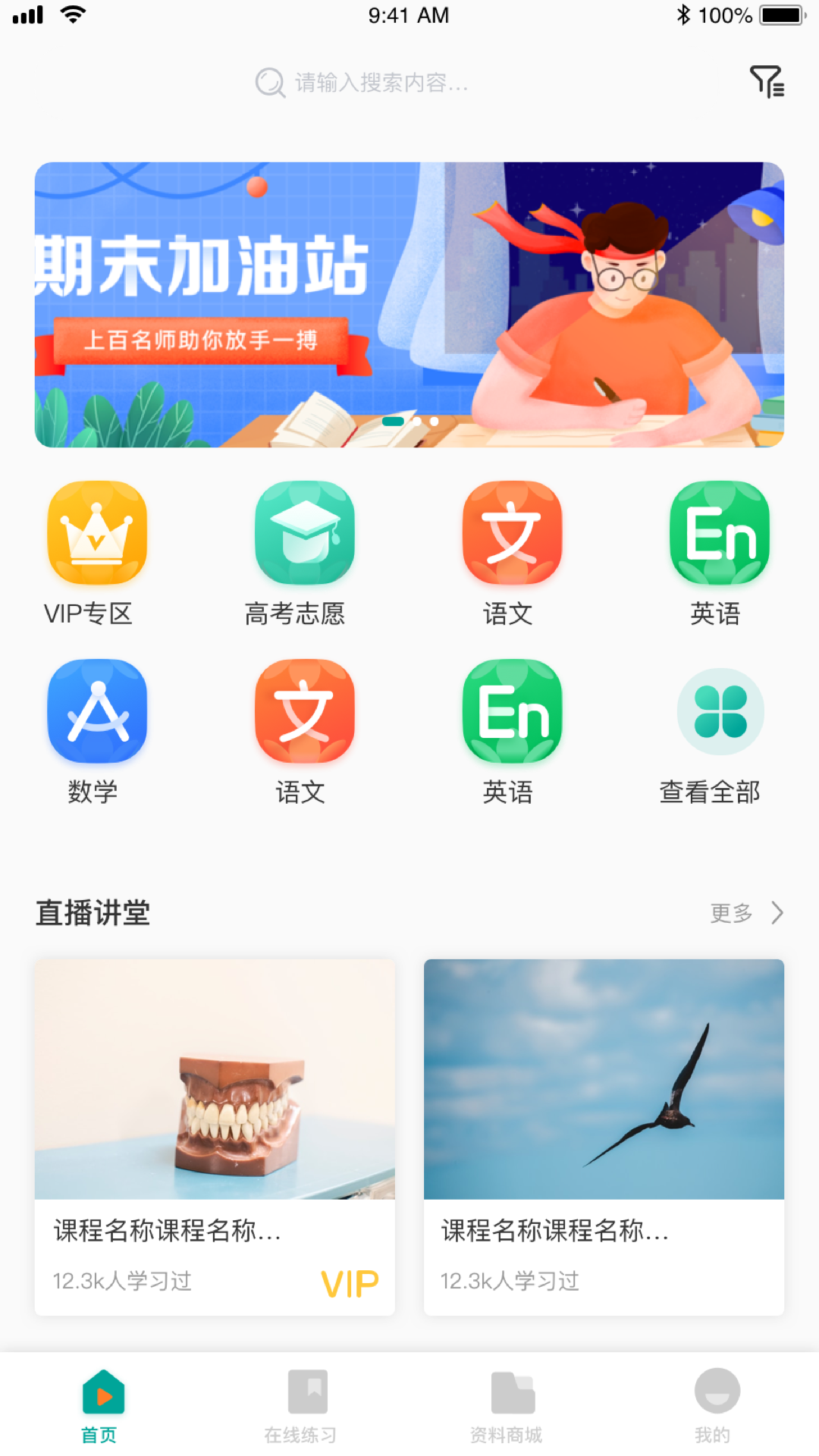This screenshot has width=819, height=1456.
Task: Open the 期末加油站 banner
Action: pos(409,304)
